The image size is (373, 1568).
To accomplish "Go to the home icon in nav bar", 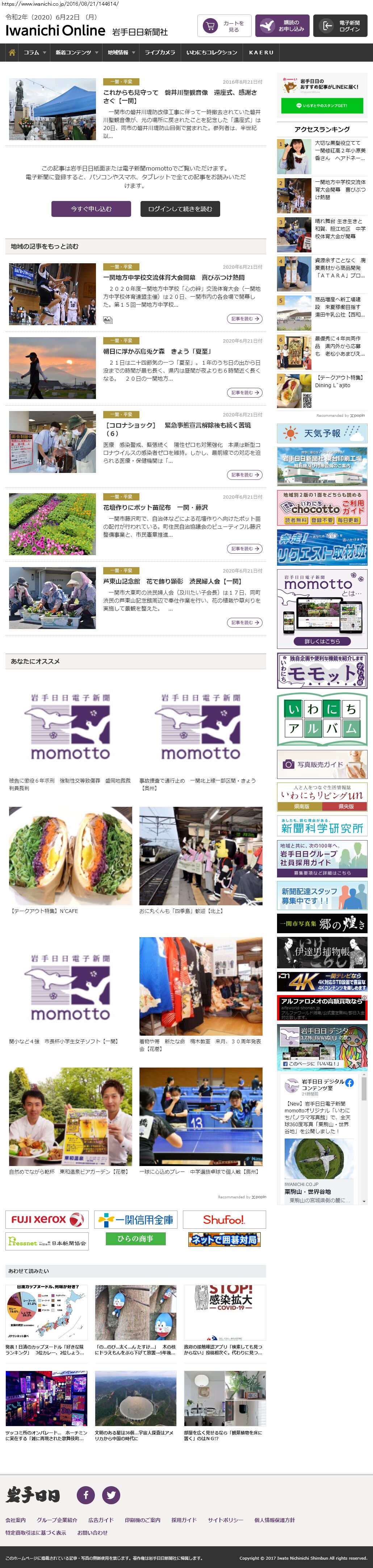I will [x=12, y=53].
